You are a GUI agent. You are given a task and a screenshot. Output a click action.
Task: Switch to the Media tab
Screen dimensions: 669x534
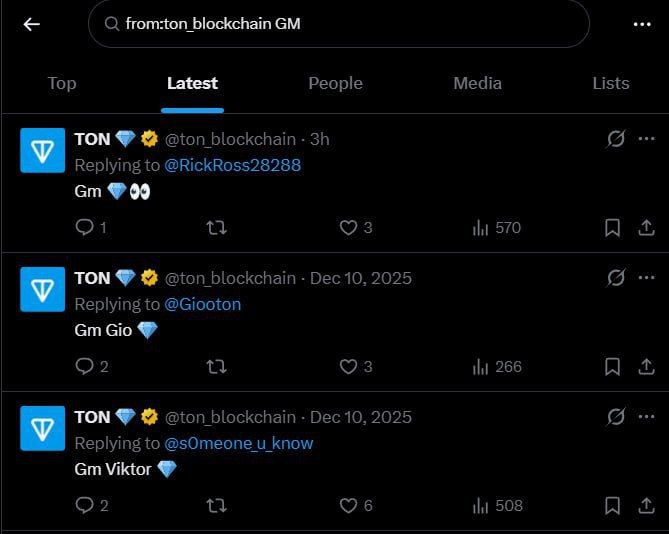click(477, 83)
